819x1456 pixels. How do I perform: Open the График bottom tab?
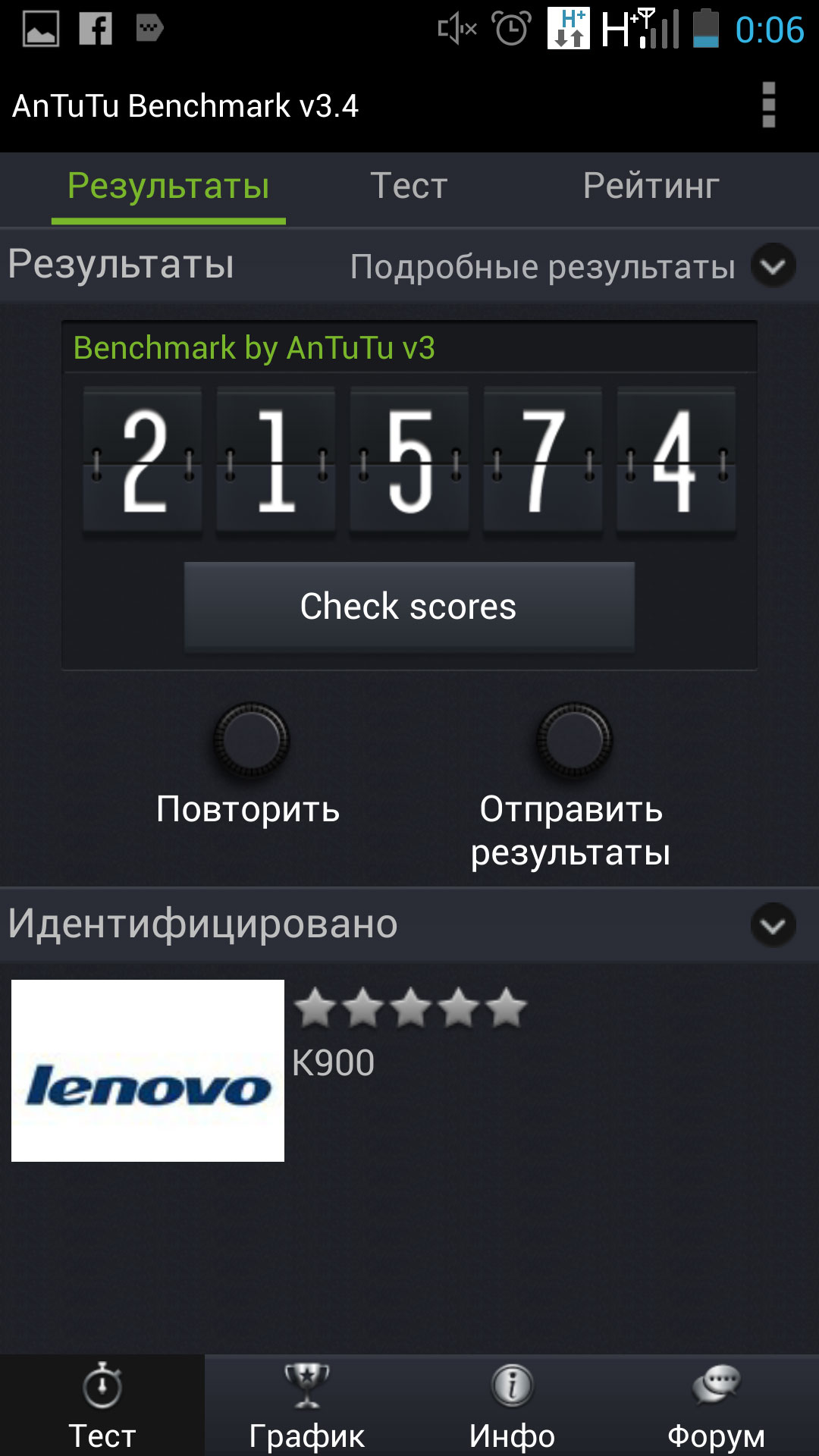307,1406
